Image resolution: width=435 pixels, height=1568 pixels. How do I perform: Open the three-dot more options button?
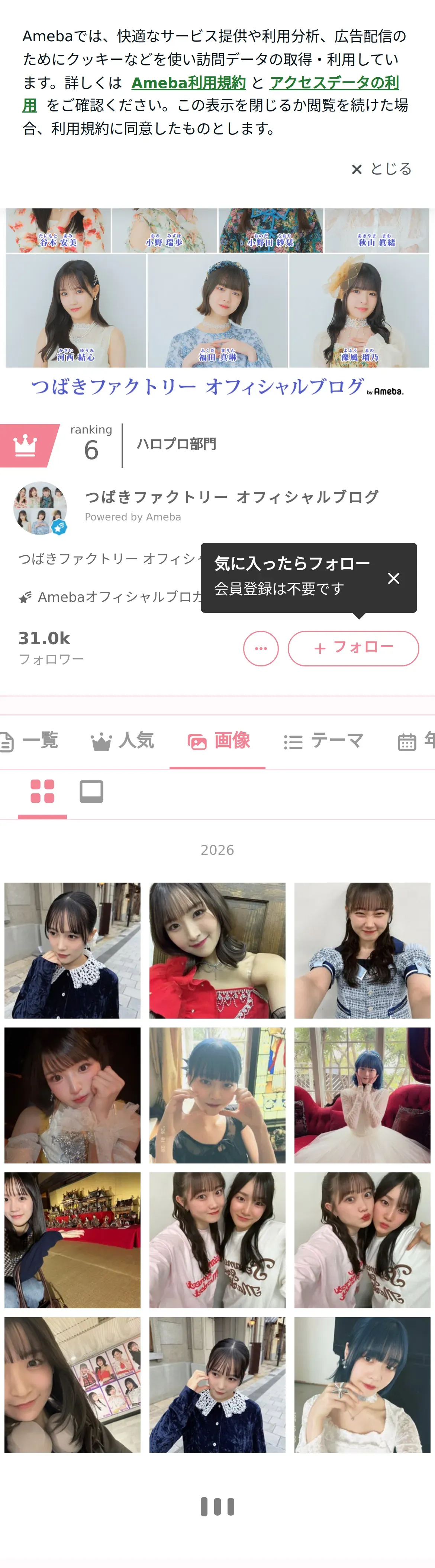(x=261, y=648)
